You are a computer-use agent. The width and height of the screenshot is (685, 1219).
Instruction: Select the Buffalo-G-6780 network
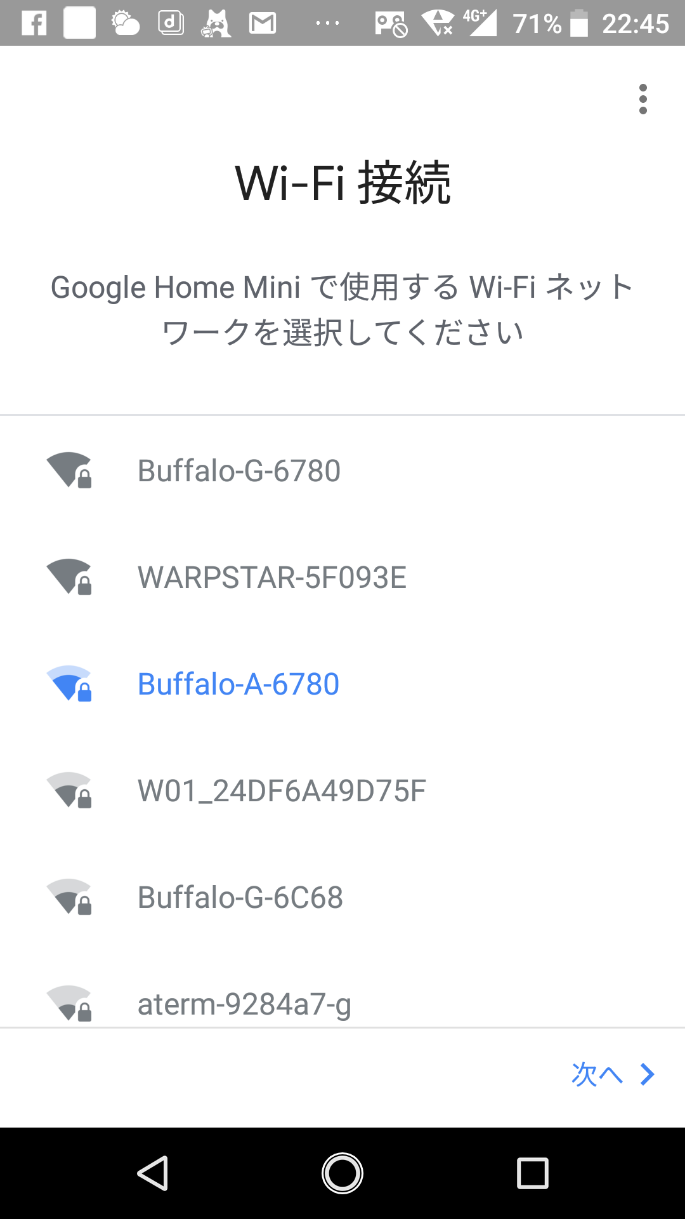click(x=342, y=470)
